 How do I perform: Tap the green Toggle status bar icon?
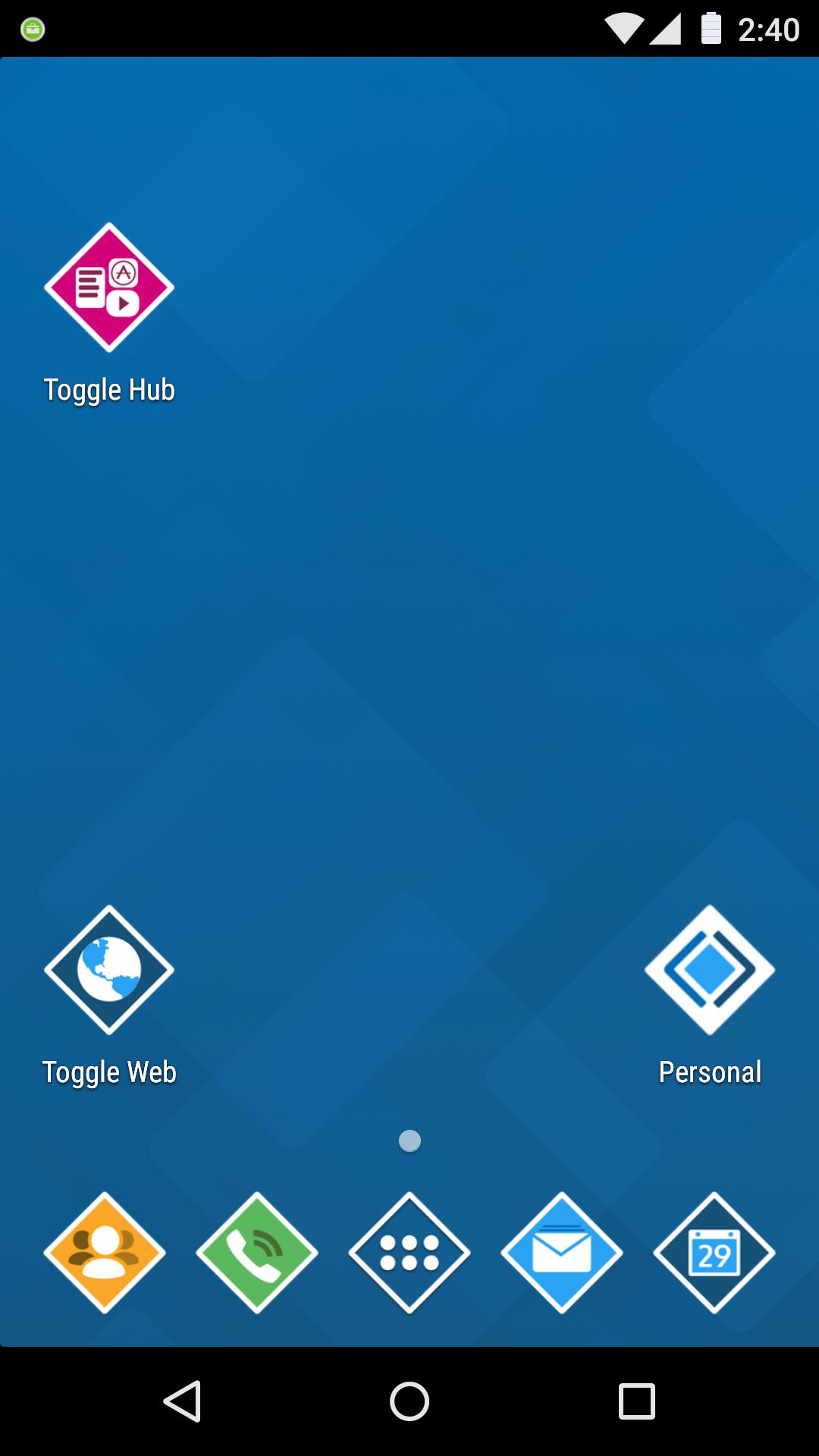pyautogui.click(x=33, y=28)
